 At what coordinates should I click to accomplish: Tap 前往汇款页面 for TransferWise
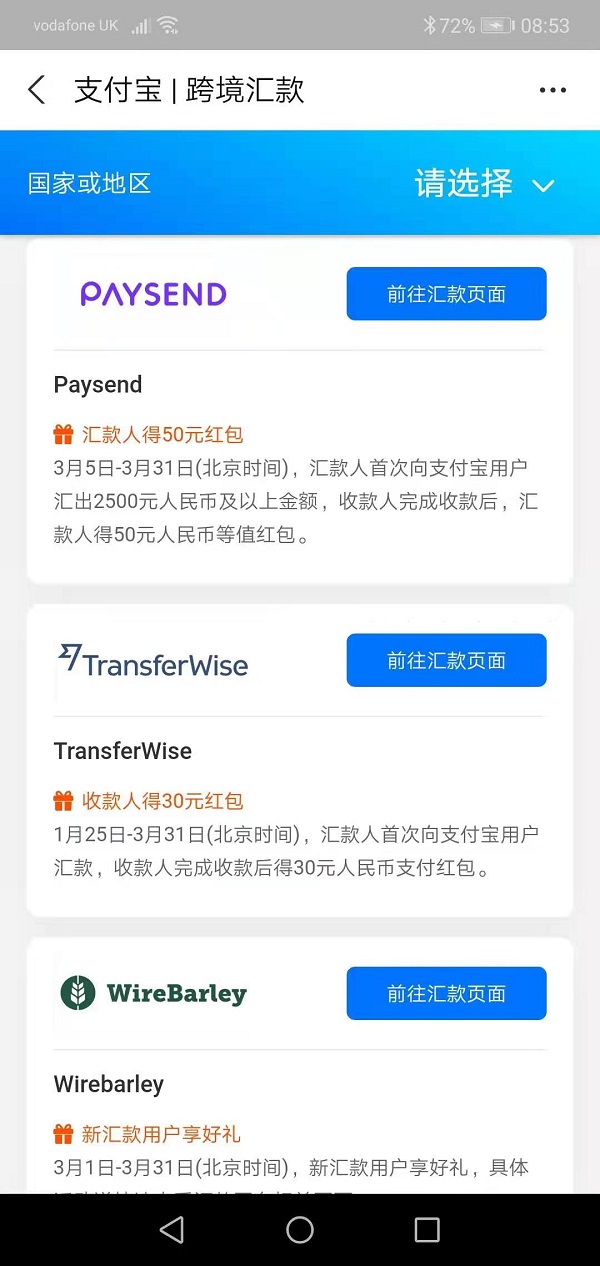446,660
